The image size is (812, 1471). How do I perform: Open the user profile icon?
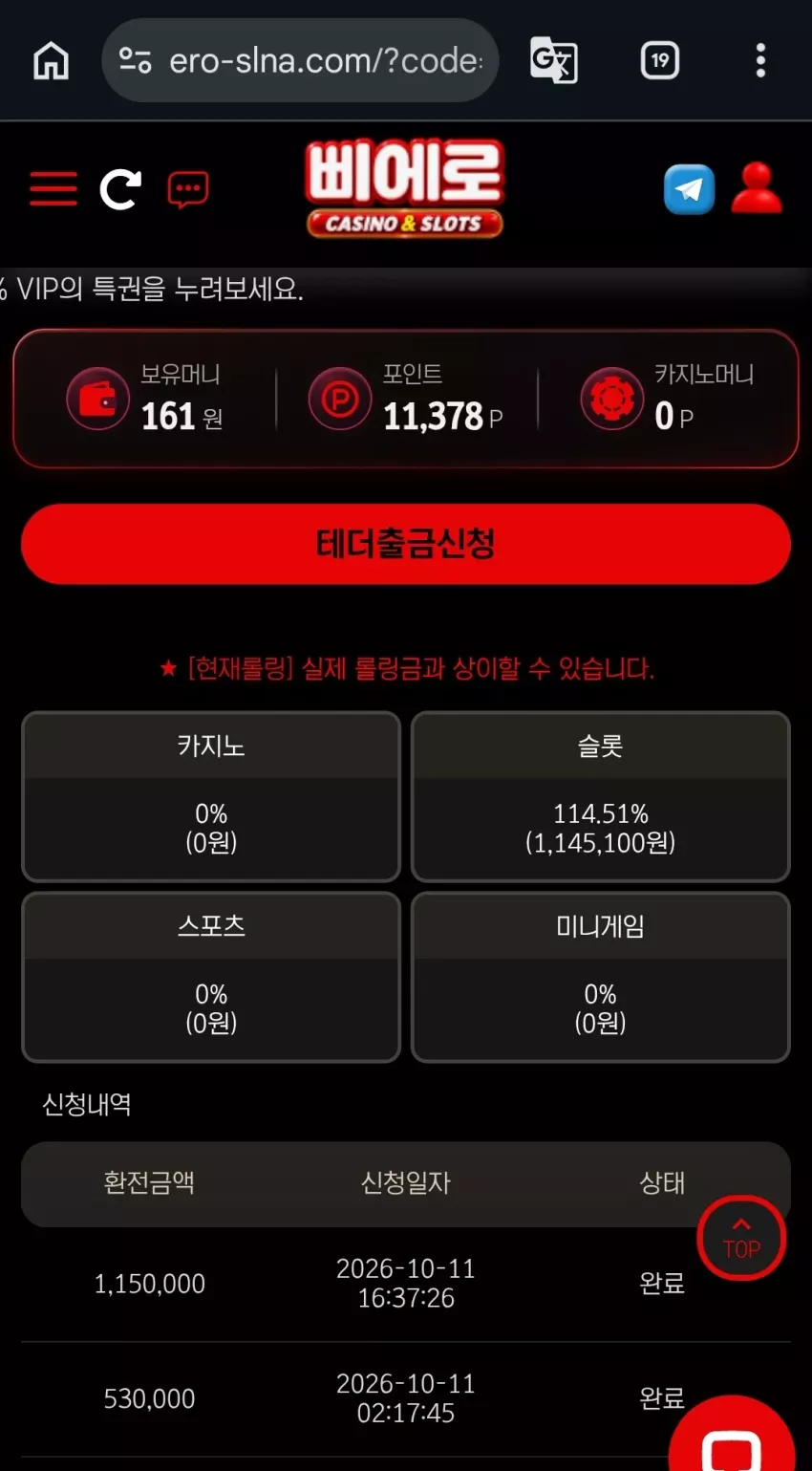click(757, 187)
